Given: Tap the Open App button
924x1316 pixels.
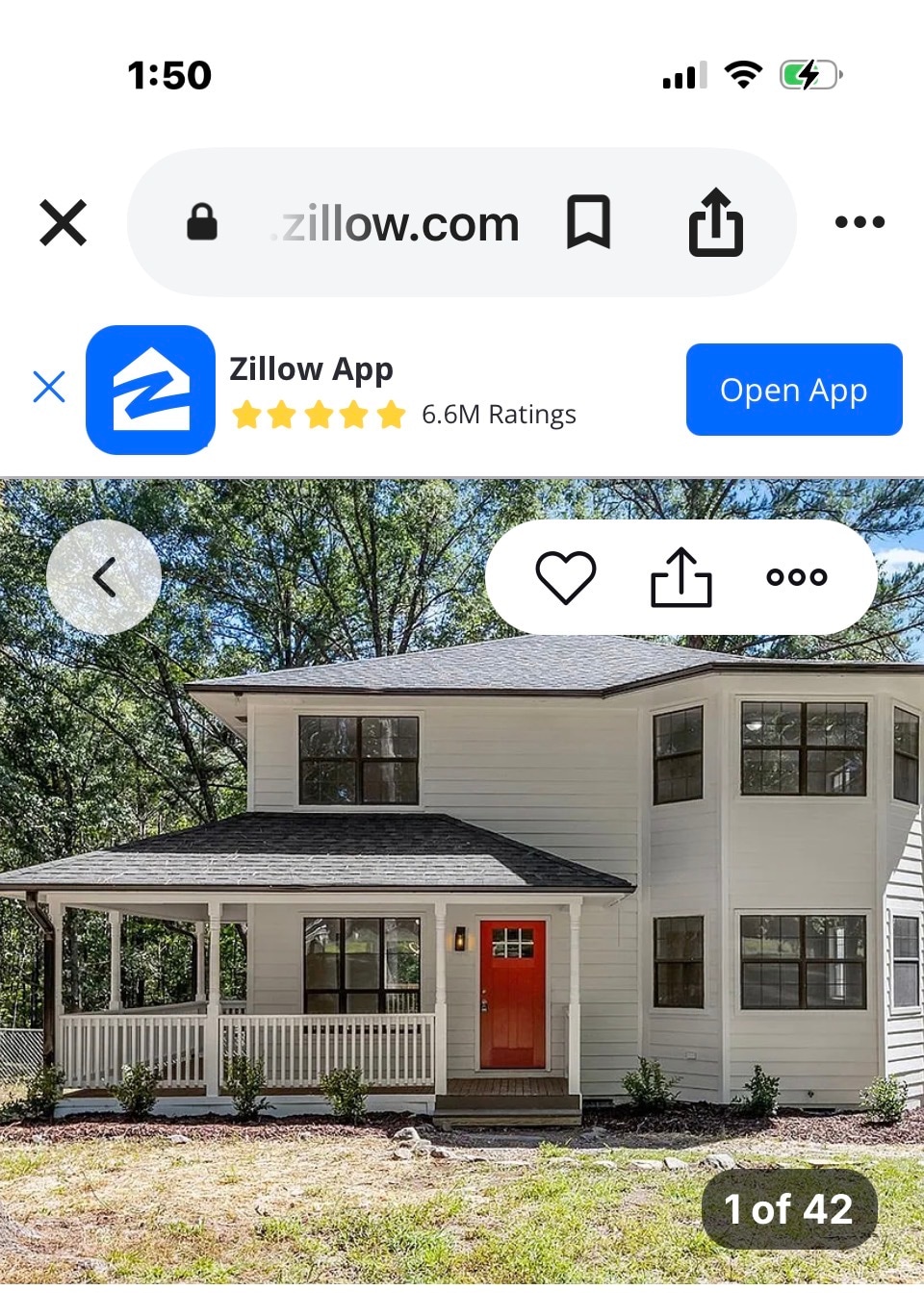Looking at the screenshot, I should tap(793, 390).
